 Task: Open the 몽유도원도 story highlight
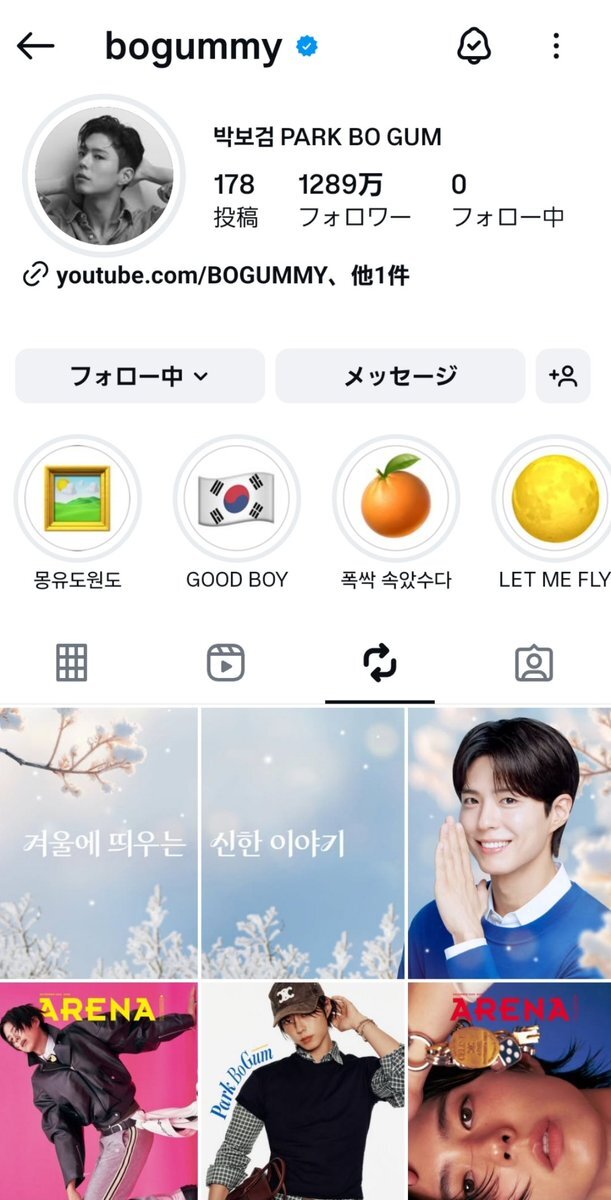(x=77, y=498)
